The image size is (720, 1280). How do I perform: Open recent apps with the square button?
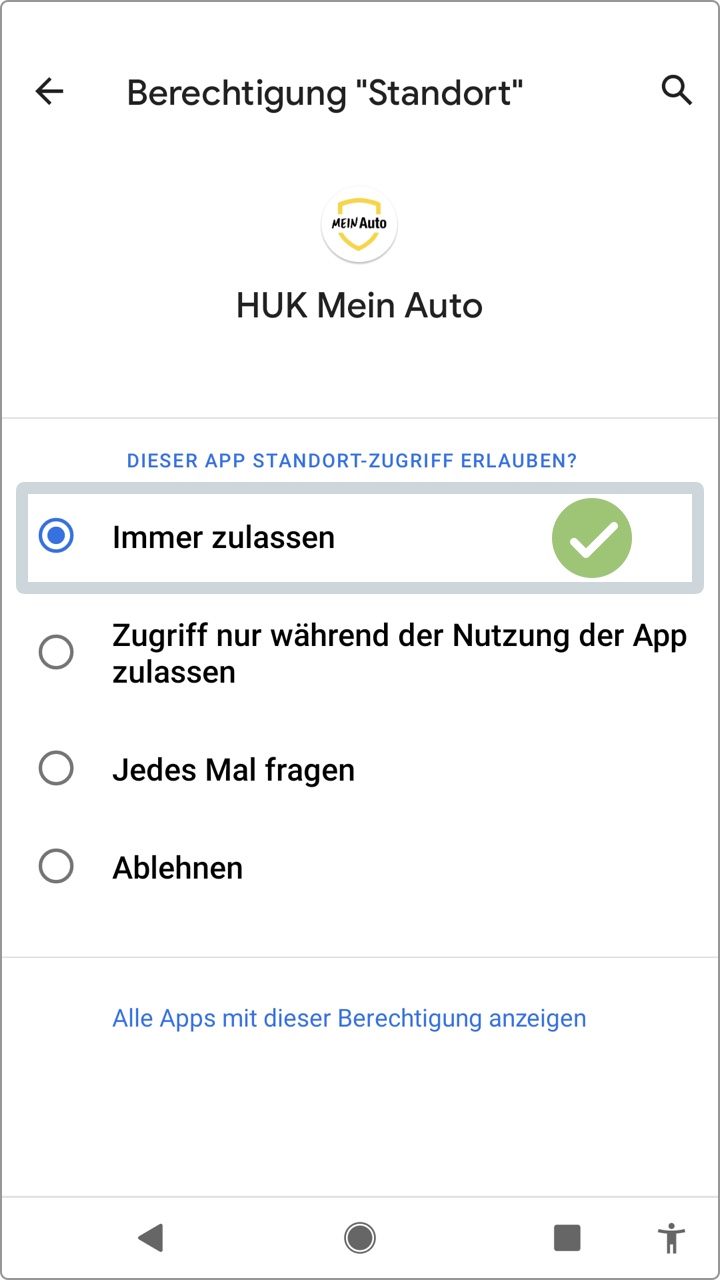tap(567, 1238)
